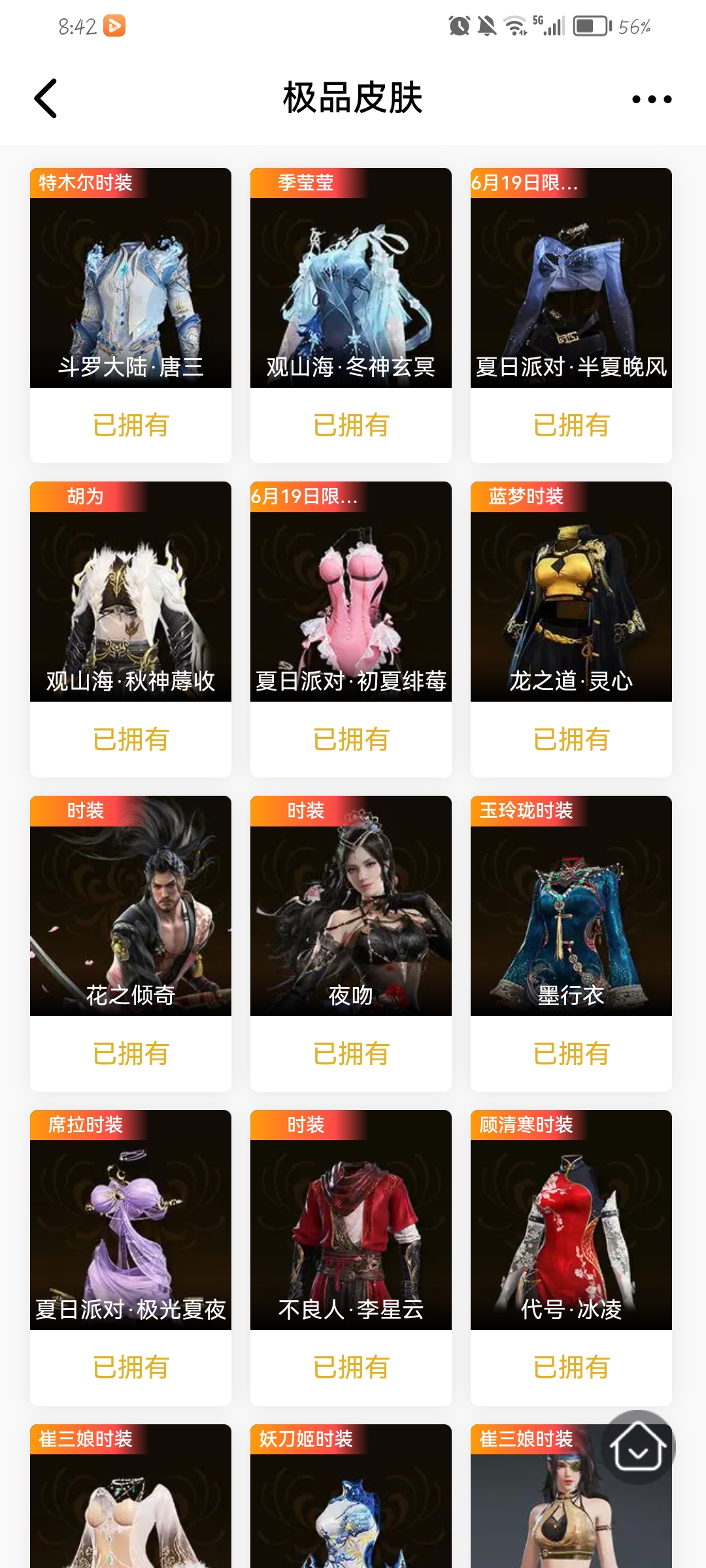Image resolution: width=706 pixels, height=1568 pixels.
Task: Open the three-dot overflow menu
Action: (652, 99)
